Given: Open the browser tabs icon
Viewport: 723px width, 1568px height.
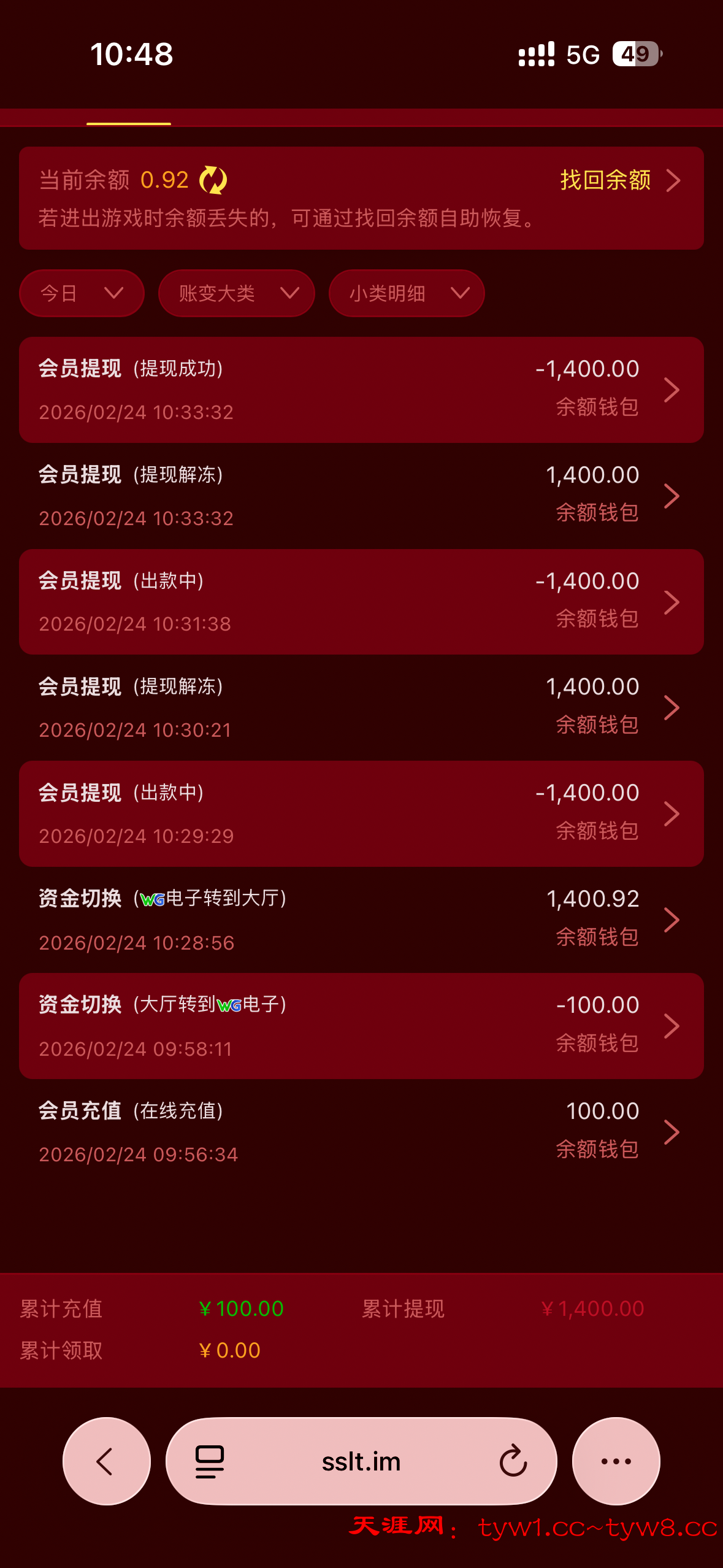Looking at the screenshot, I should pyautogui.click(x=208, y=1462).
